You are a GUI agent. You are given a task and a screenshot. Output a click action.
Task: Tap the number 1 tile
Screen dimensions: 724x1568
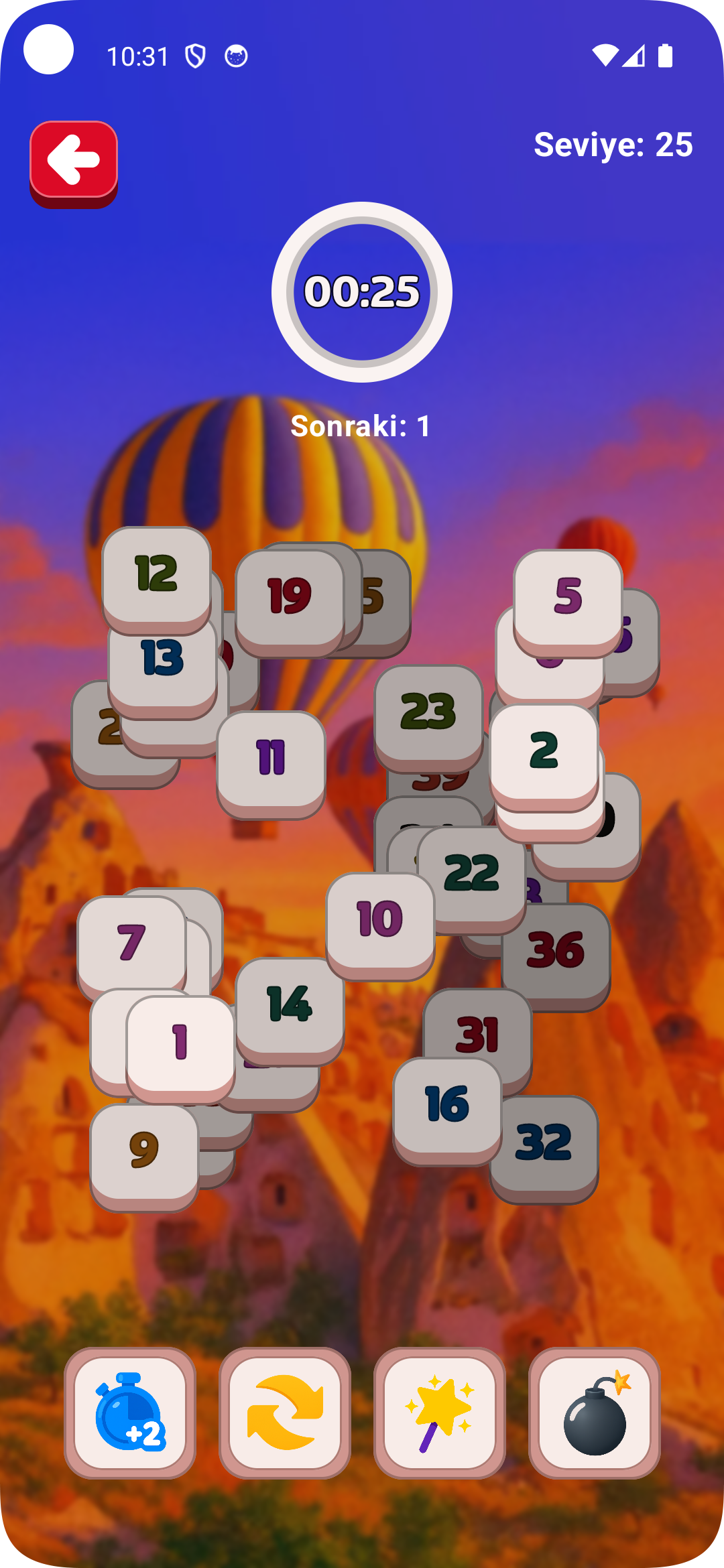[x=180, y=1044]
